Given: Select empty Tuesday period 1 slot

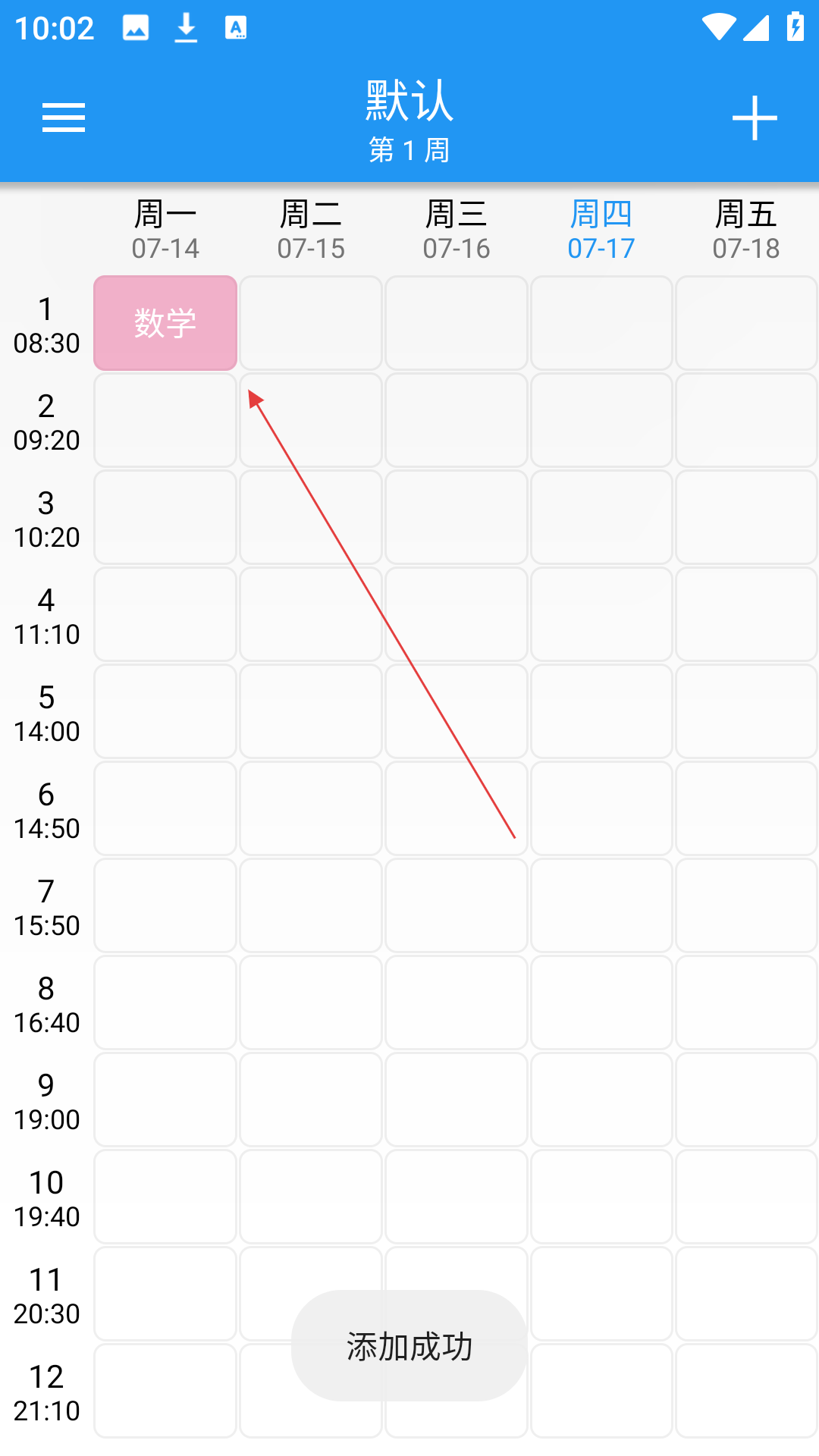Looking at the screenshot, I should coord(311,323).
